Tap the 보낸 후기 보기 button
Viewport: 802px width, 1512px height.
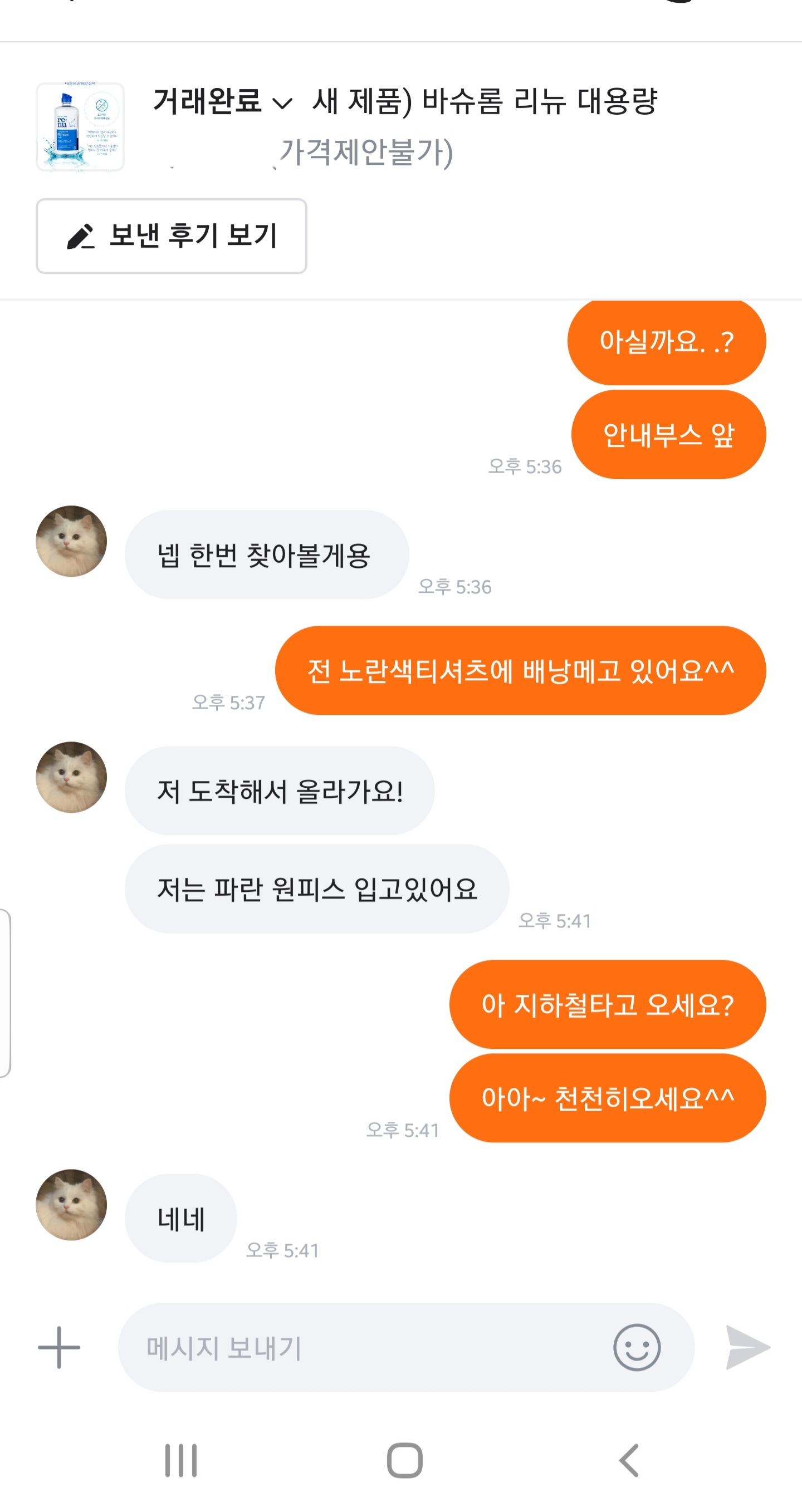click(172, 236)
